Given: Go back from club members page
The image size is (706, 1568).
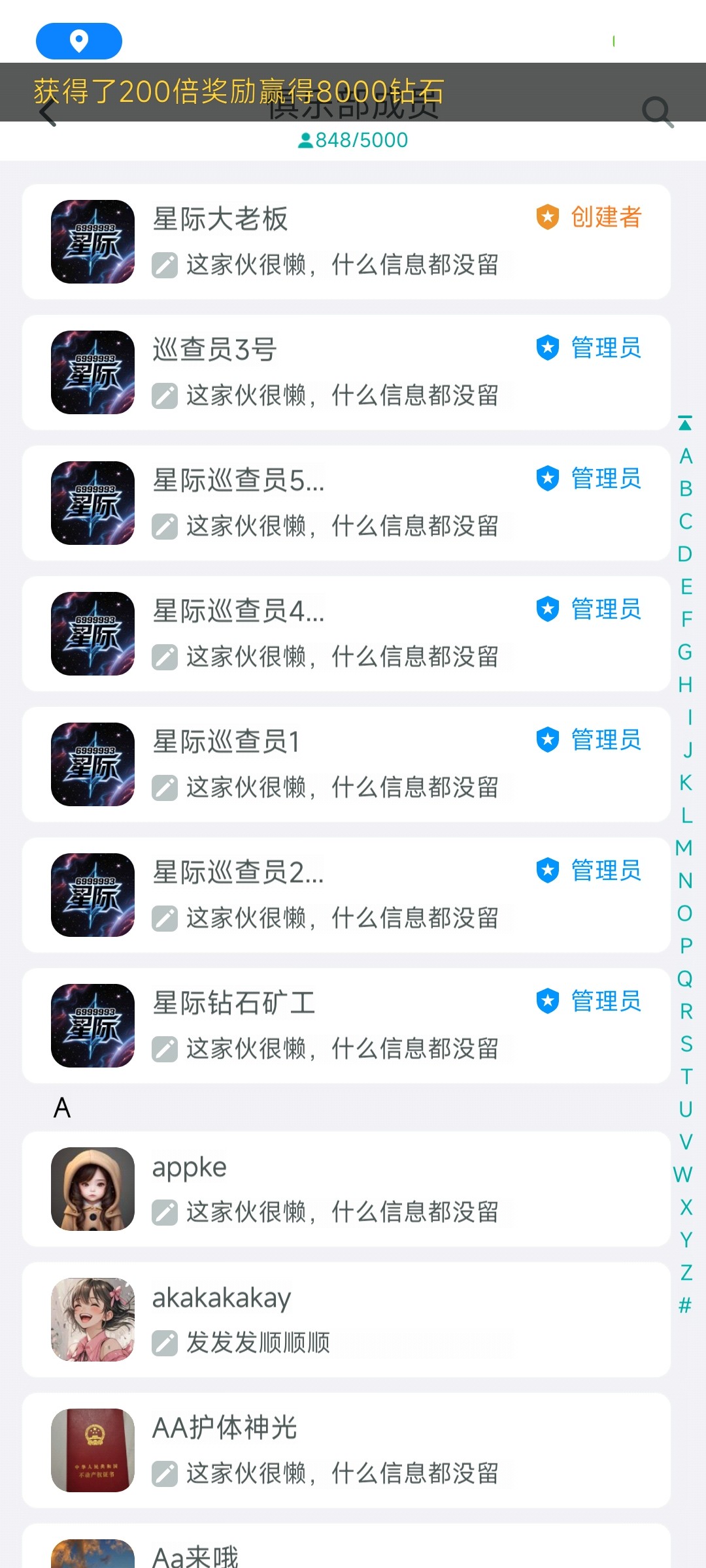Looking at the screenshot, I should (x=48, y=112).
